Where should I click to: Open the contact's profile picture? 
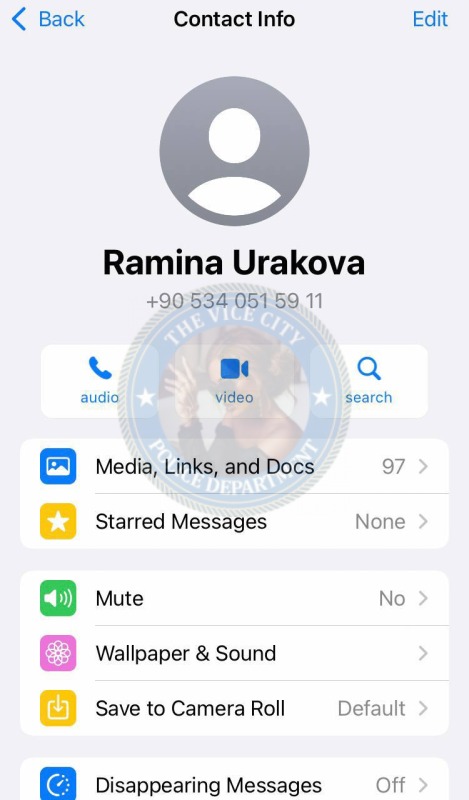[x=234, y=151]
